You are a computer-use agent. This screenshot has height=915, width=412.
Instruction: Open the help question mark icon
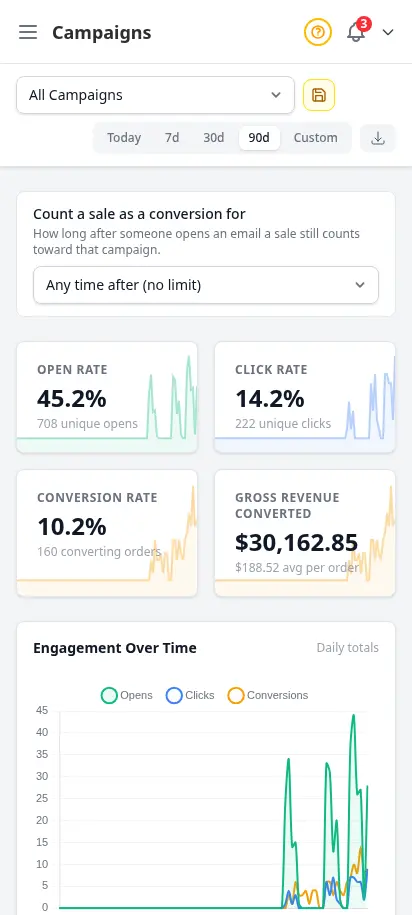click(x=317, y=32)
